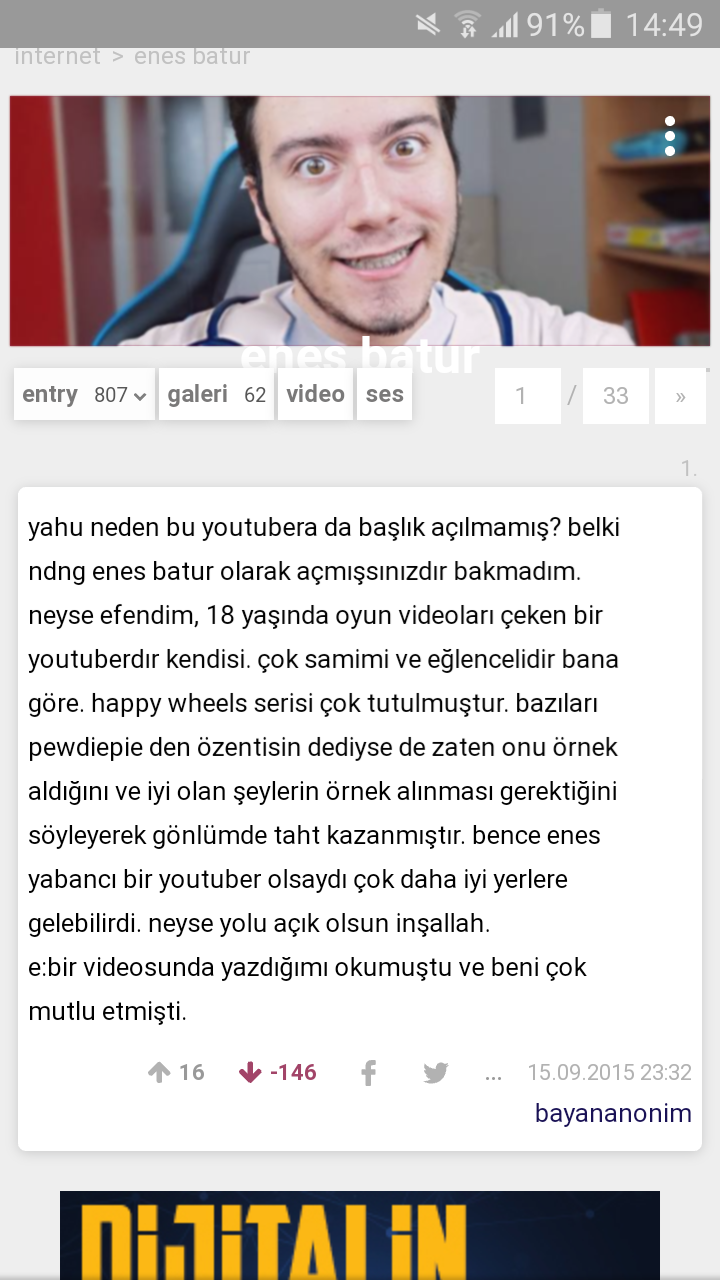This screenshot has width=720, height=1280.
Task: Share the entry on Facebook
Action: 368,1073
